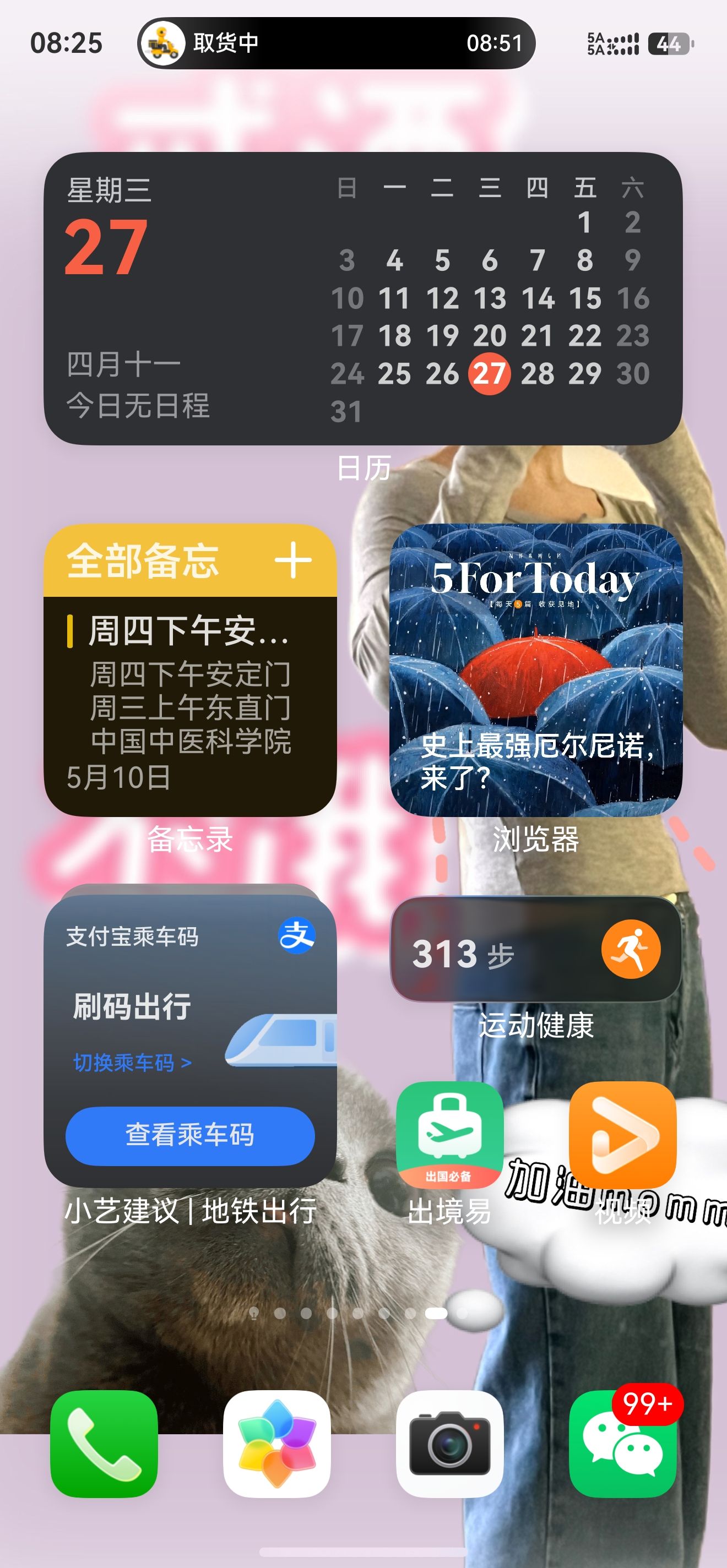The image size is (727, 1568).
Task: Open the Phone dialer app
Action: [104, 1444]
